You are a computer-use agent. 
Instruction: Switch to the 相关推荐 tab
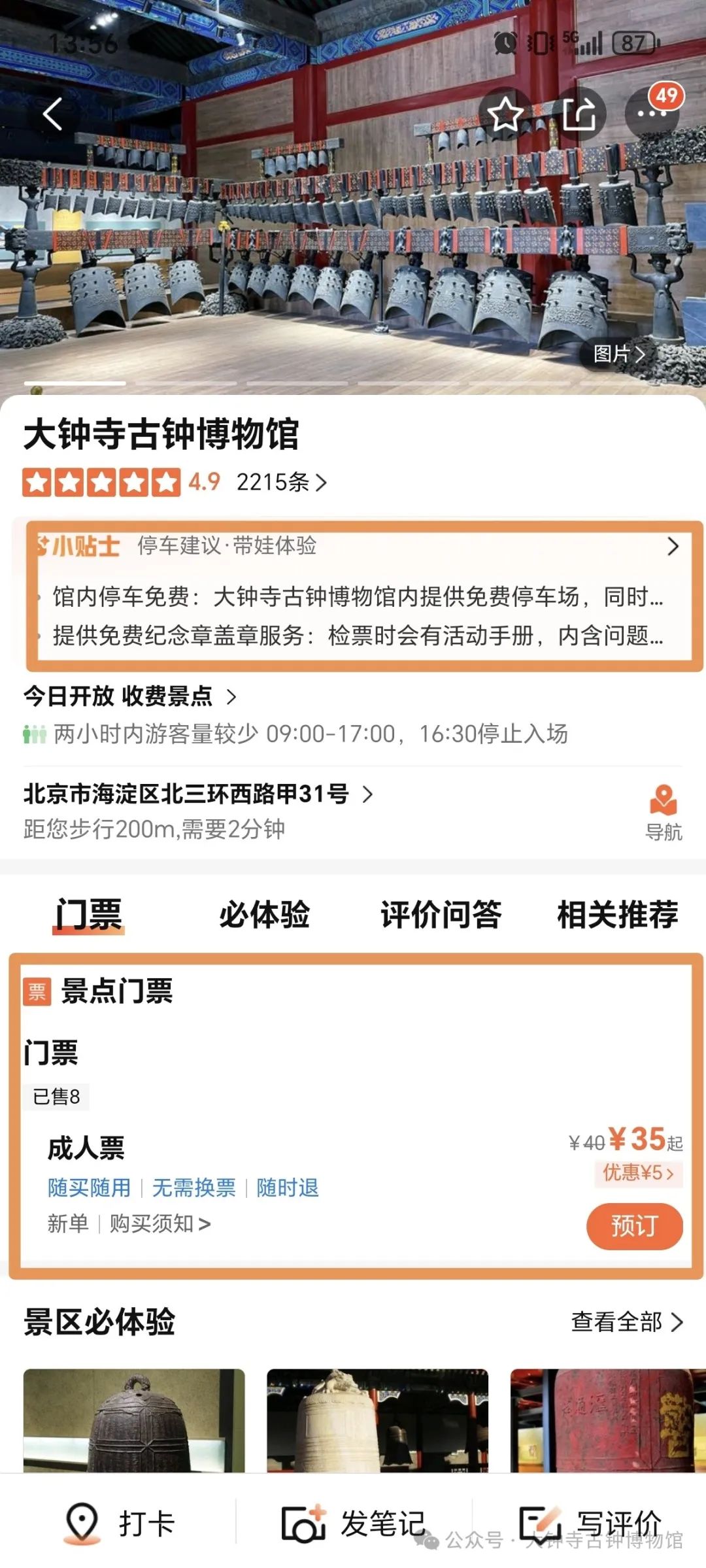[617, 914]
